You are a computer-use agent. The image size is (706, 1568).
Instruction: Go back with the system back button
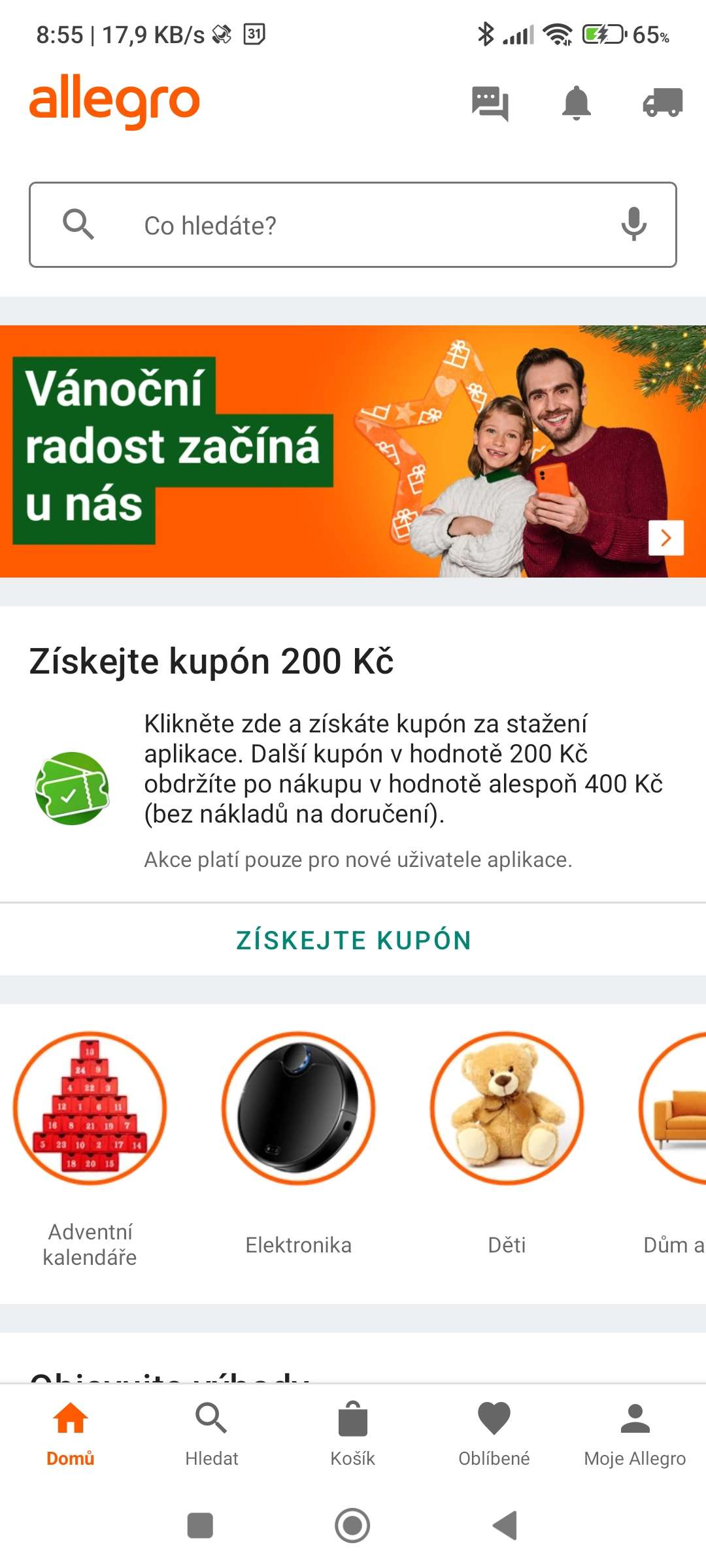click(x=505, y=1526)
